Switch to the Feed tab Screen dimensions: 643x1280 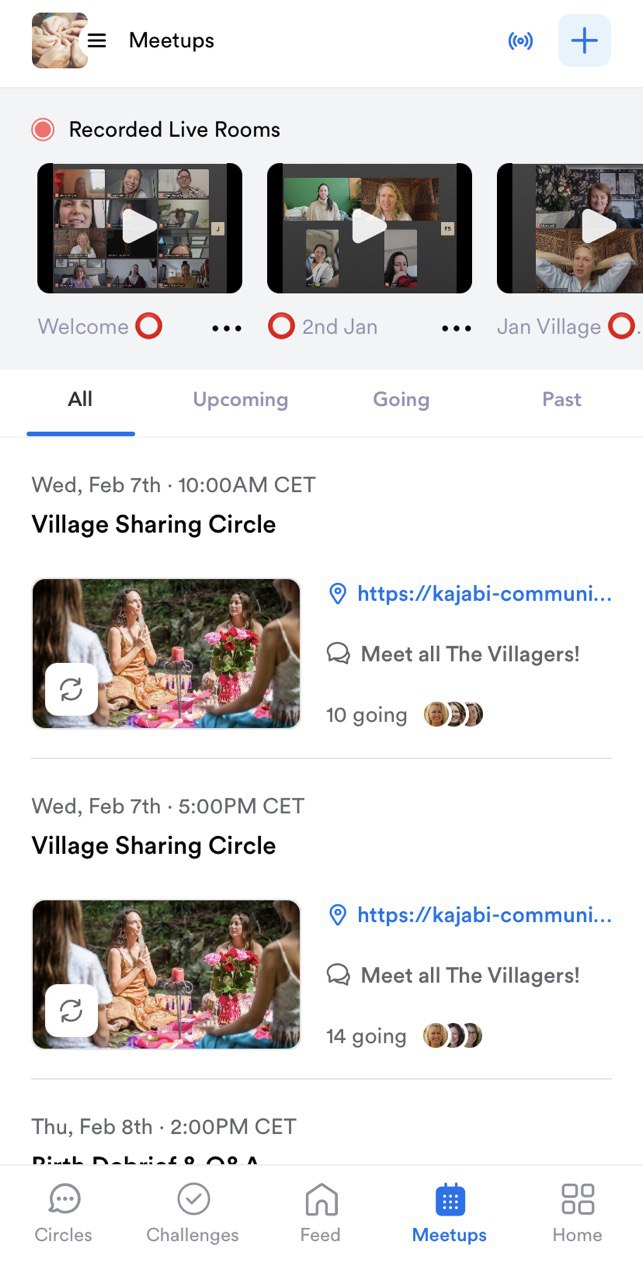coord(320,1213)
